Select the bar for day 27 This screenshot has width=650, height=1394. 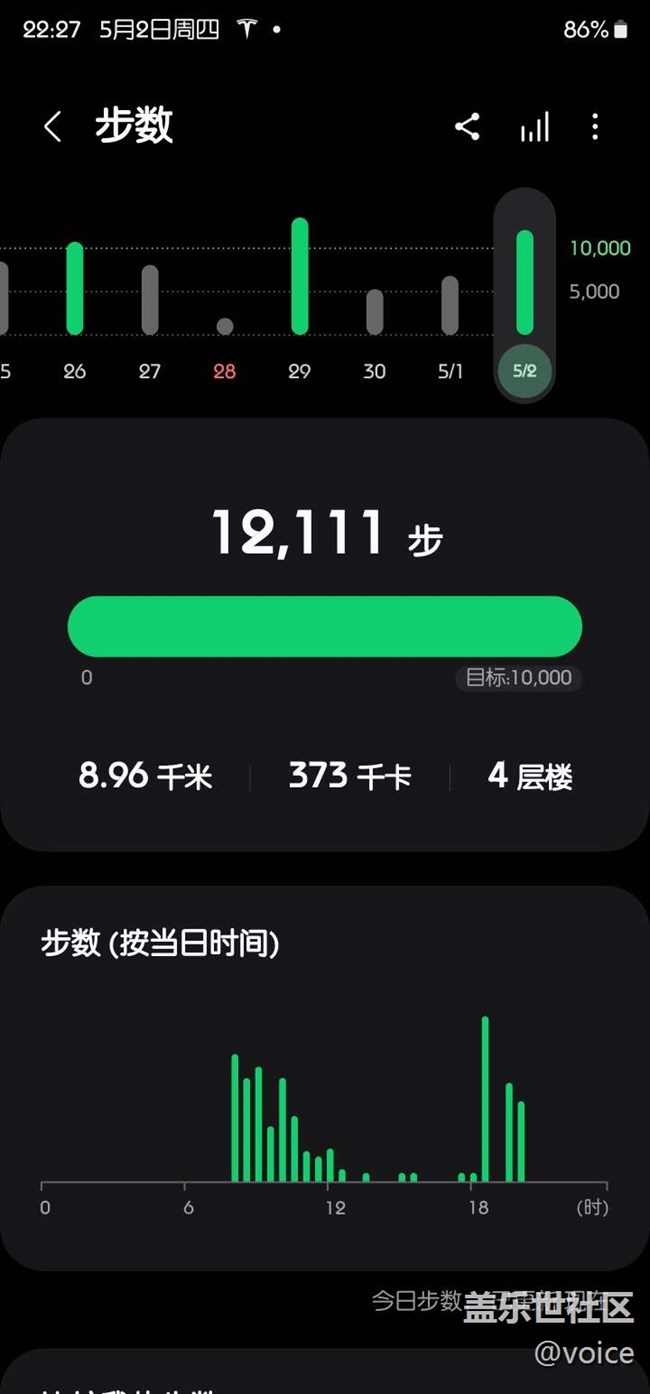150,300
